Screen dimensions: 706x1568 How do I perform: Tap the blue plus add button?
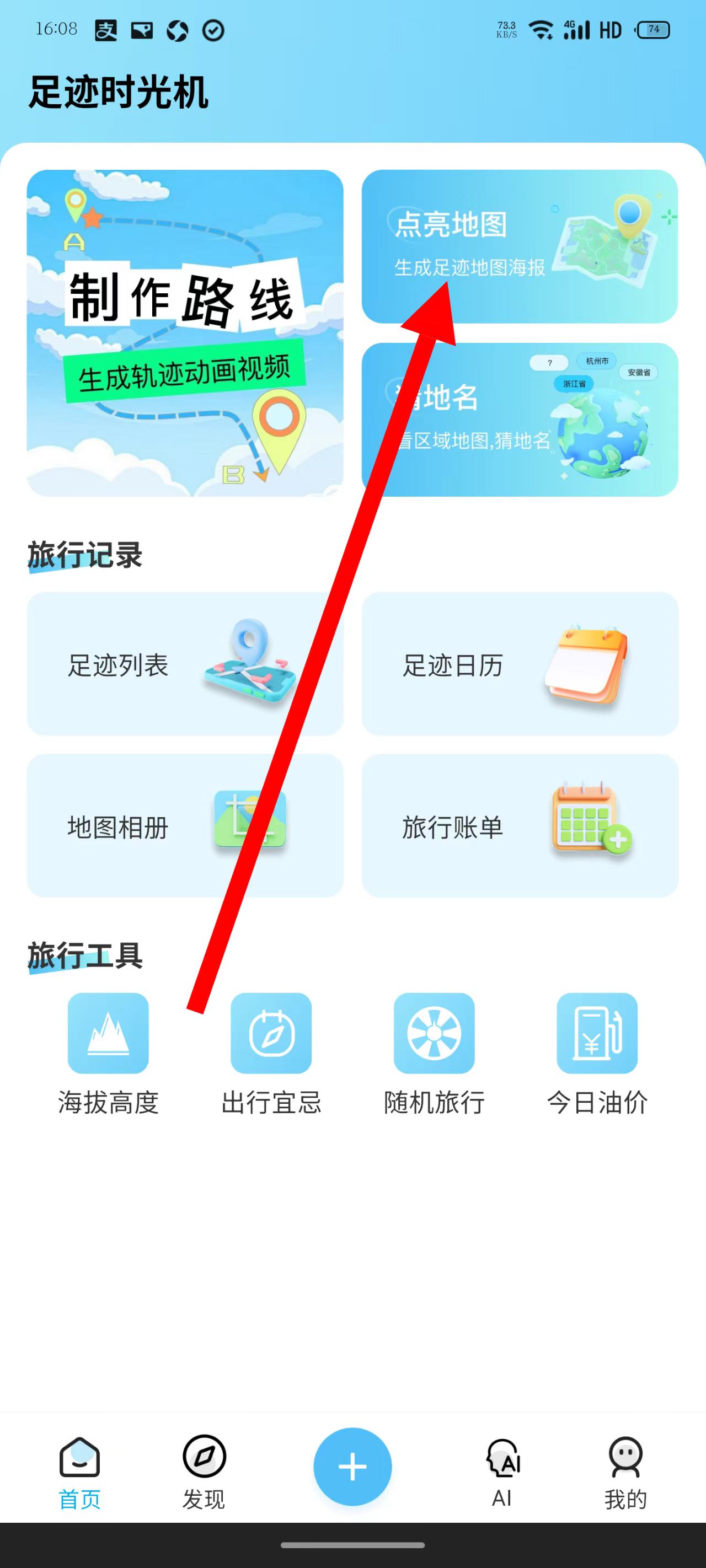point(352,1467)
